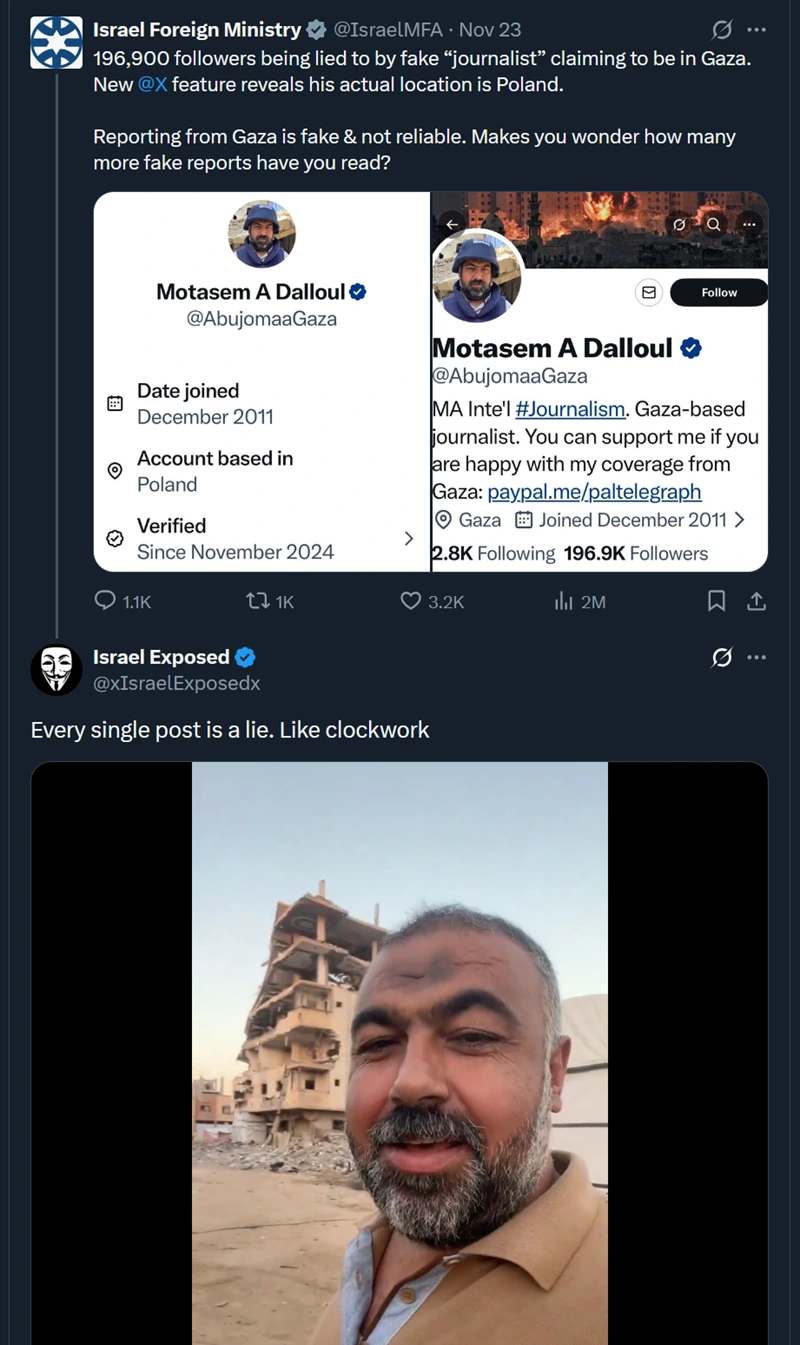
Task: Bookmark the Israel Foreign Ministry post
Action: (717, 601)
